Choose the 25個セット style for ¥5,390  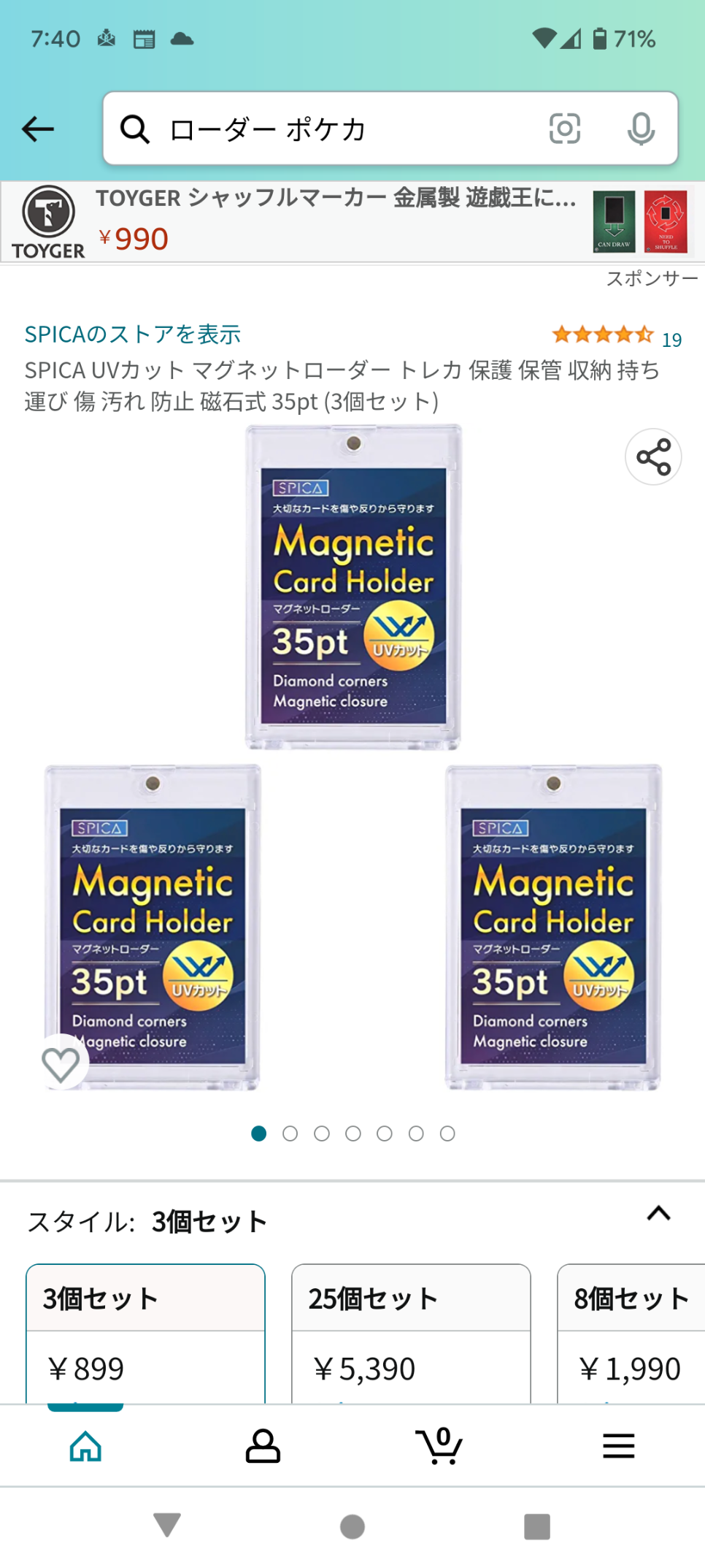(411, 1334)
